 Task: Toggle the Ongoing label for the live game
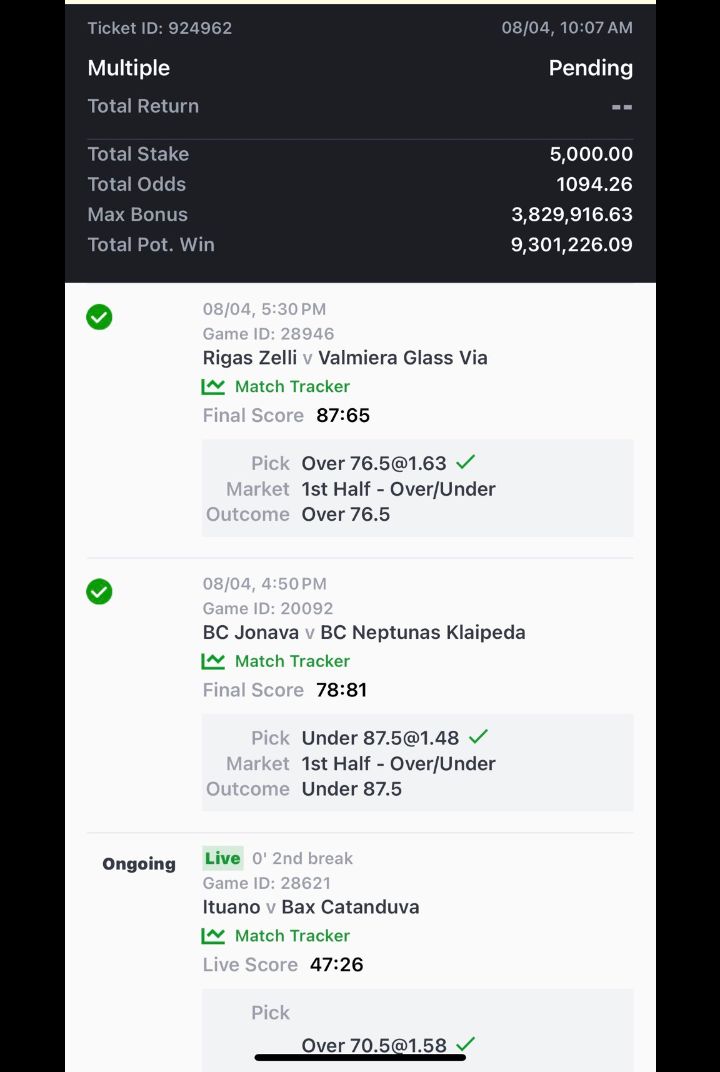(138, 863)
